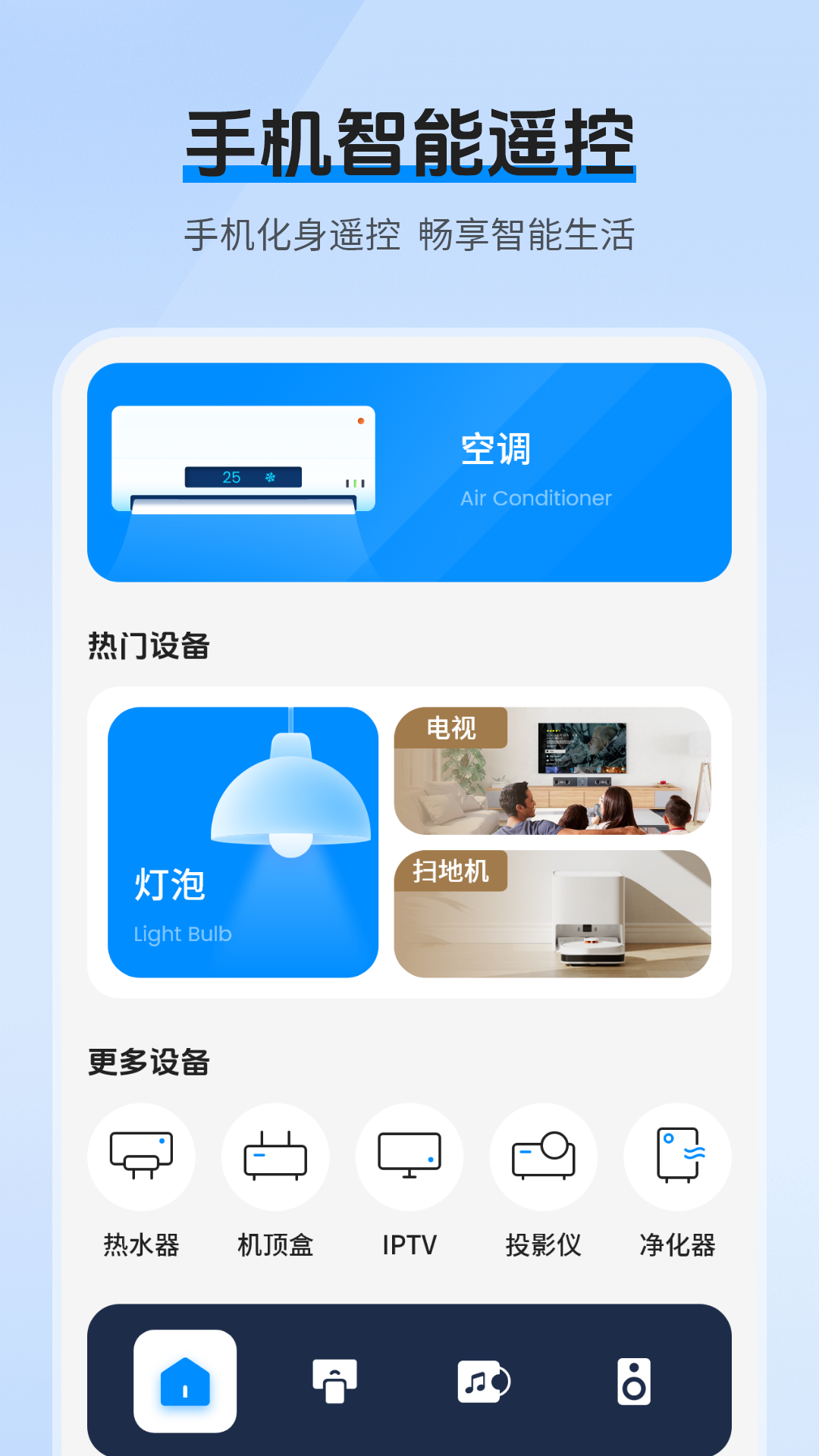Click the air conditioner unit illustration
Screen dimensions: 819x1456
(x=243, y=459)
